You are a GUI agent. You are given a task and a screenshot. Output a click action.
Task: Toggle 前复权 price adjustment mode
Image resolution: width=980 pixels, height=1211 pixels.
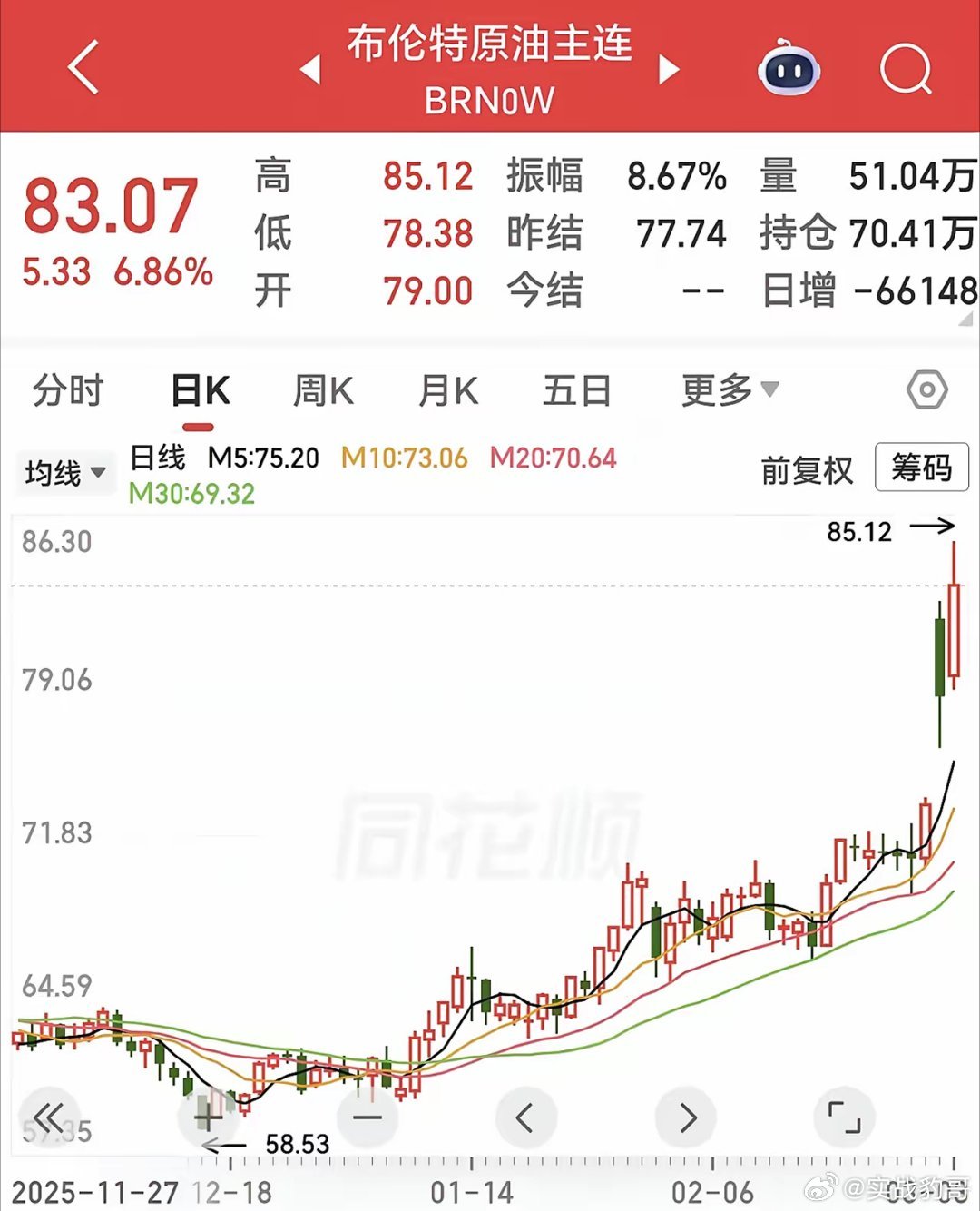pos(806,470)
